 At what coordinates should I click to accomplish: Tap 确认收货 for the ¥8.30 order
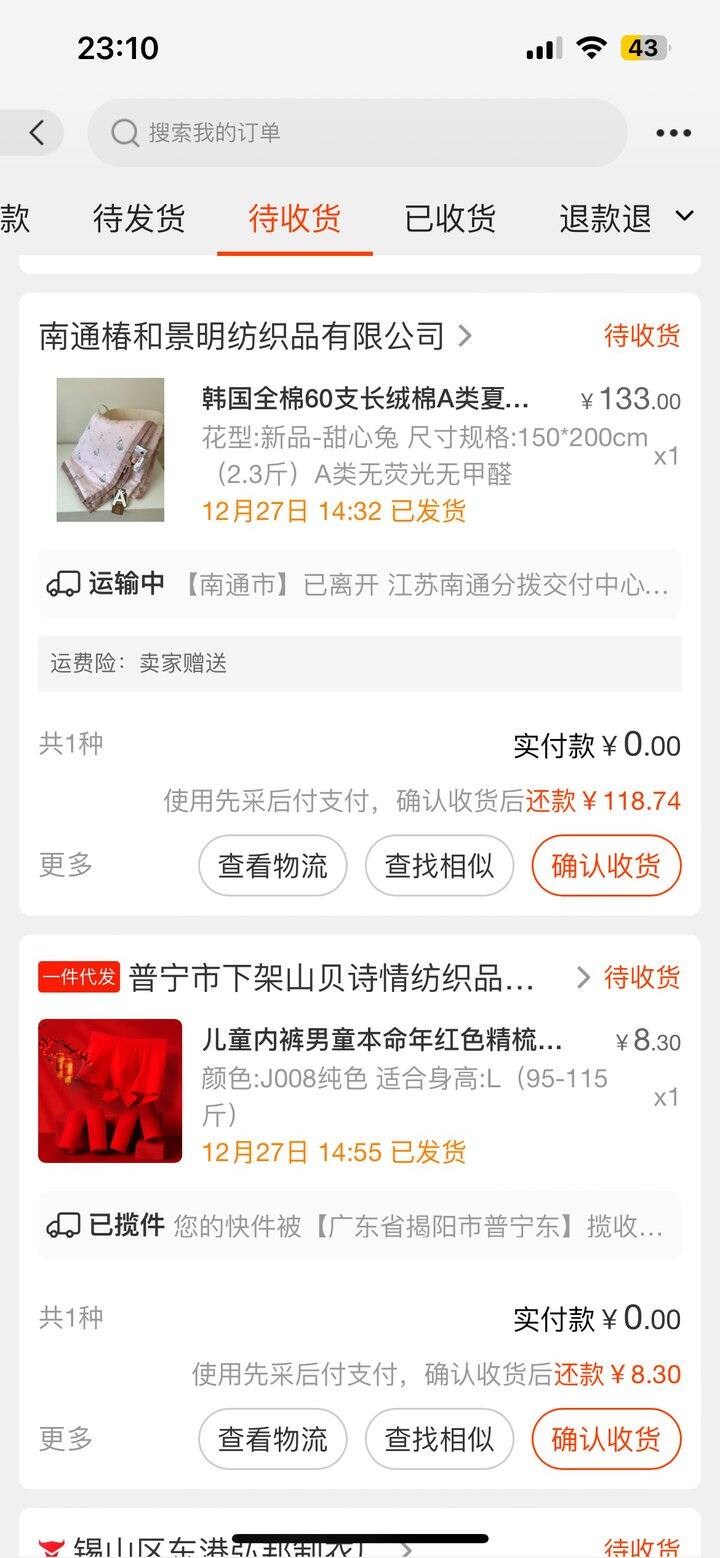tap(606, 1439)
